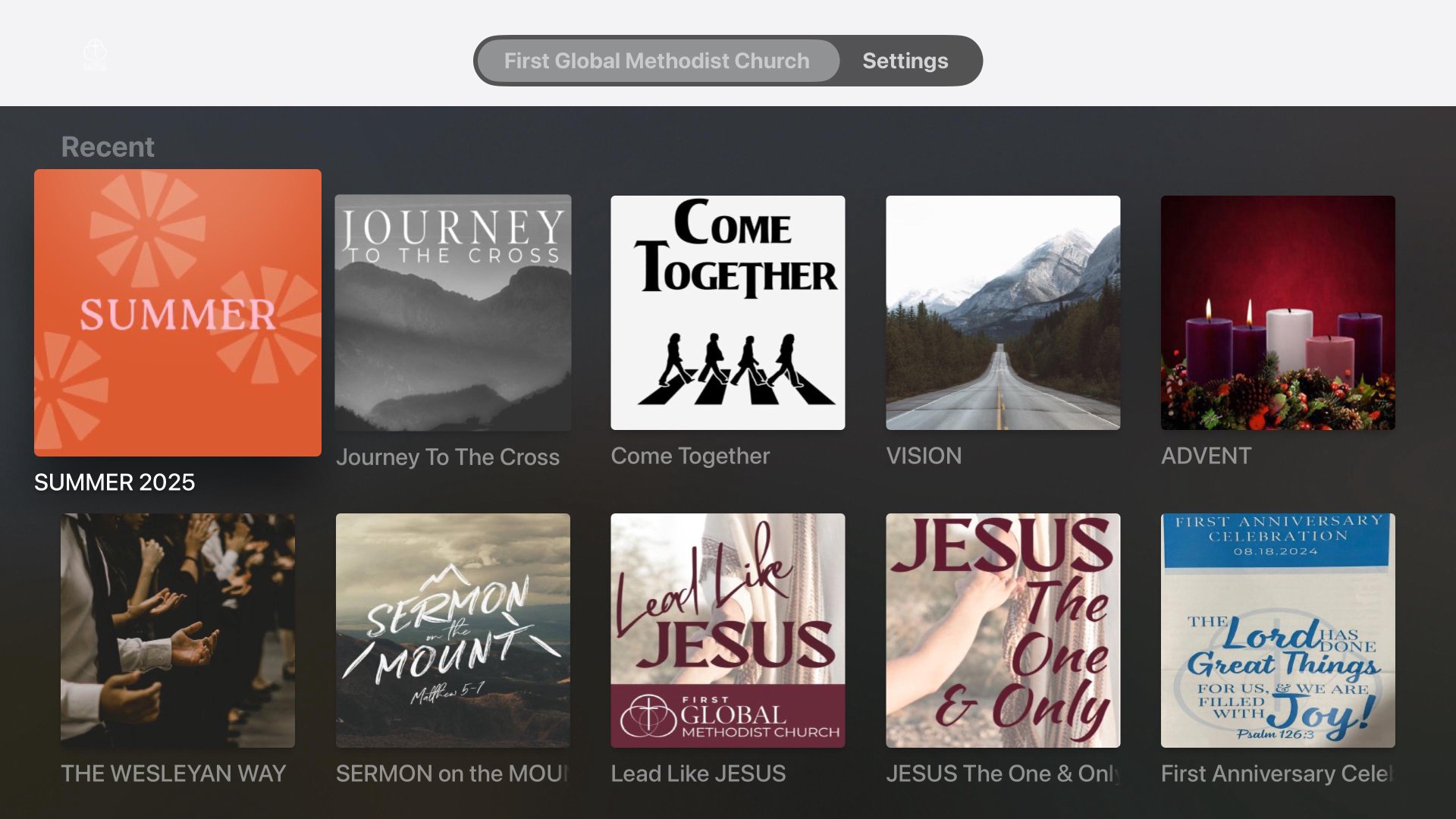View the First Anniversary Celebration tile
Viewport: 1456px width, 819px height.
click(x=1277, y=630)
